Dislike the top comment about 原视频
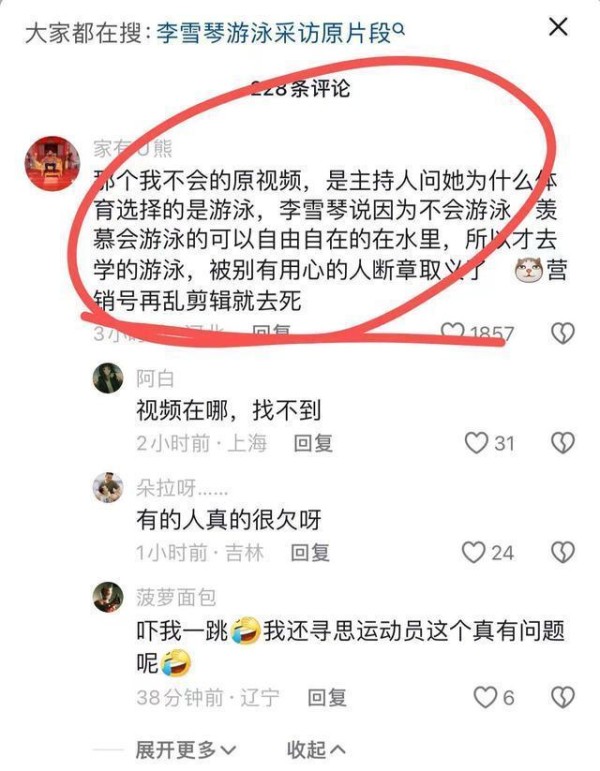This screenshot has width=600, height=771. point(563,334)
